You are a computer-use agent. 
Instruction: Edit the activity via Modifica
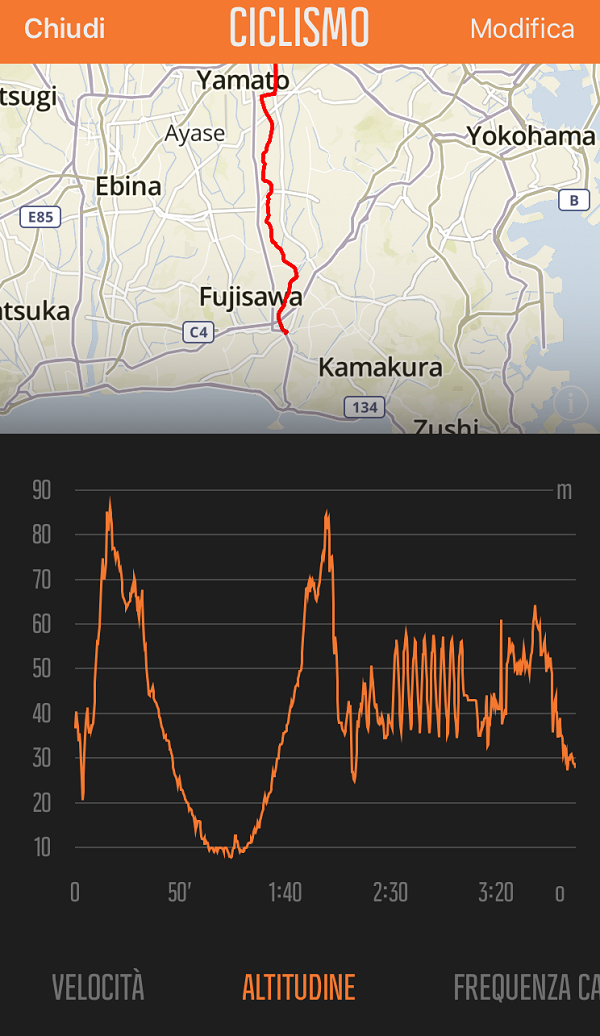522,28
